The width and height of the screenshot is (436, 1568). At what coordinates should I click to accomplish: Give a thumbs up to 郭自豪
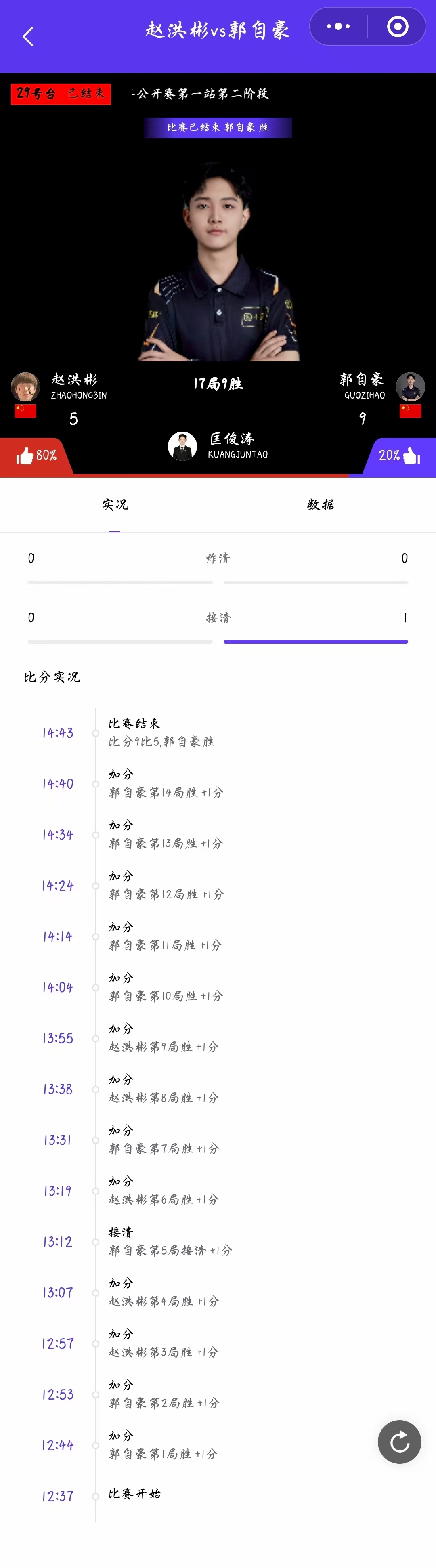click(x=412, y=456)
